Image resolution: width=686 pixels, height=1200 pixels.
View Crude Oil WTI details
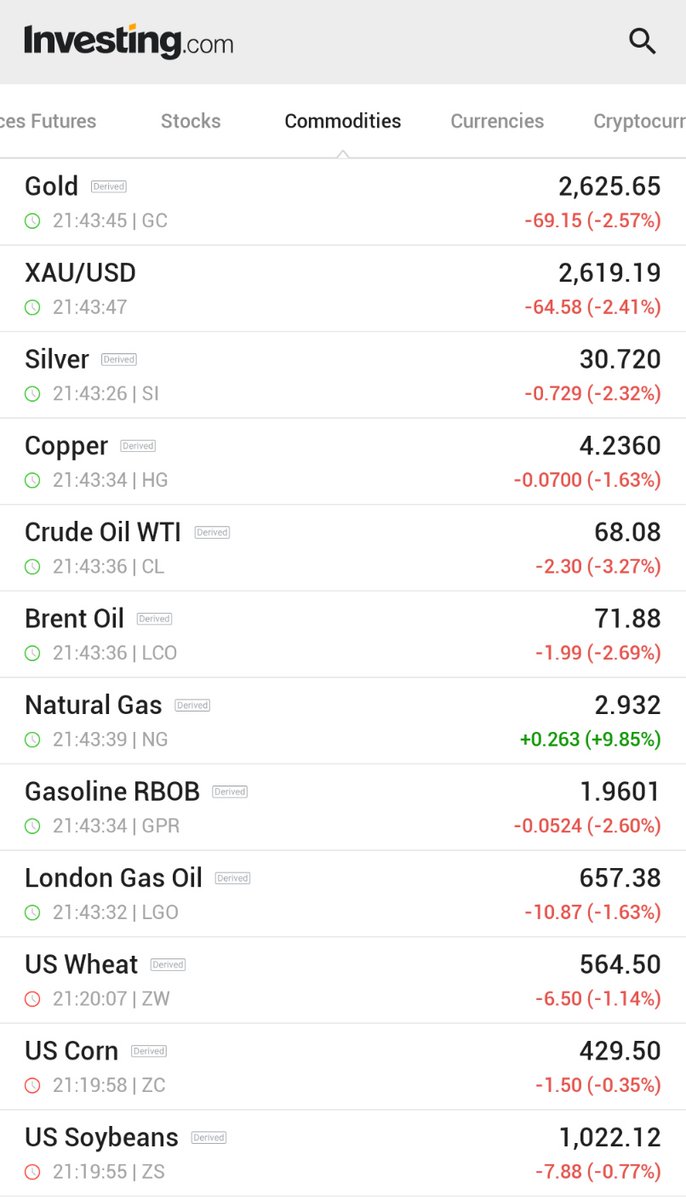click(343, 548)
